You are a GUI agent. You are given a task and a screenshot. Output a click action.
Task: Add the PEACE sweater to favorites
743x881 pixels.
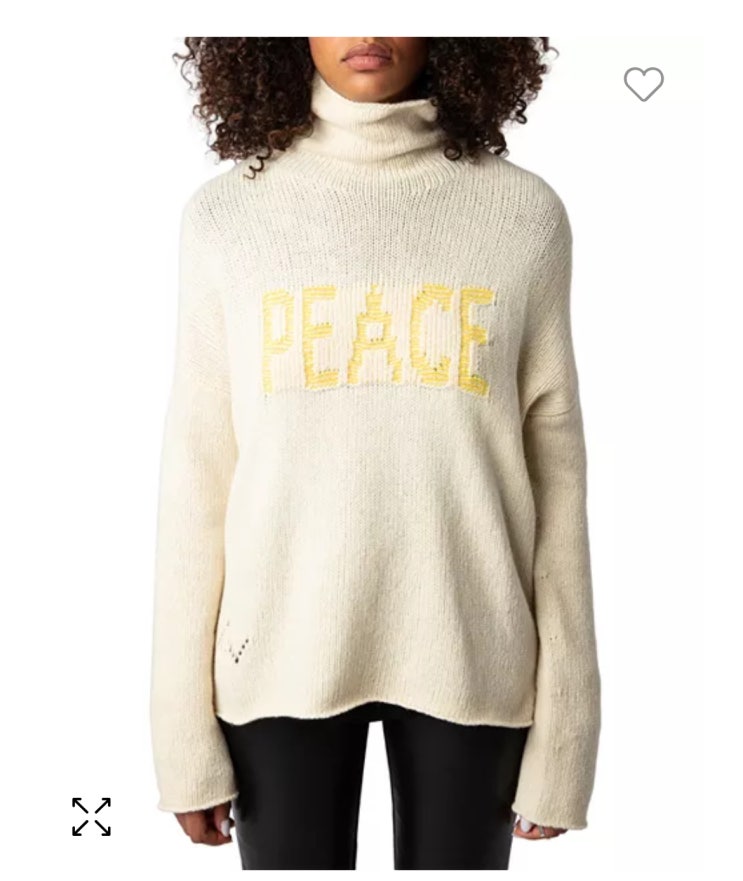[643, 84]
